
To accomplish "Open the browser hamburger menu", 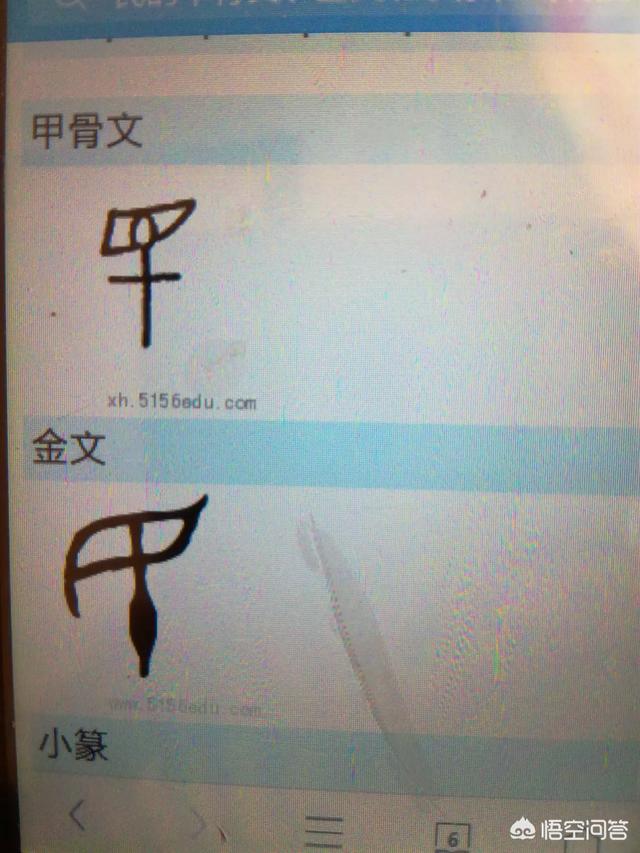I will tap(325, 832).
